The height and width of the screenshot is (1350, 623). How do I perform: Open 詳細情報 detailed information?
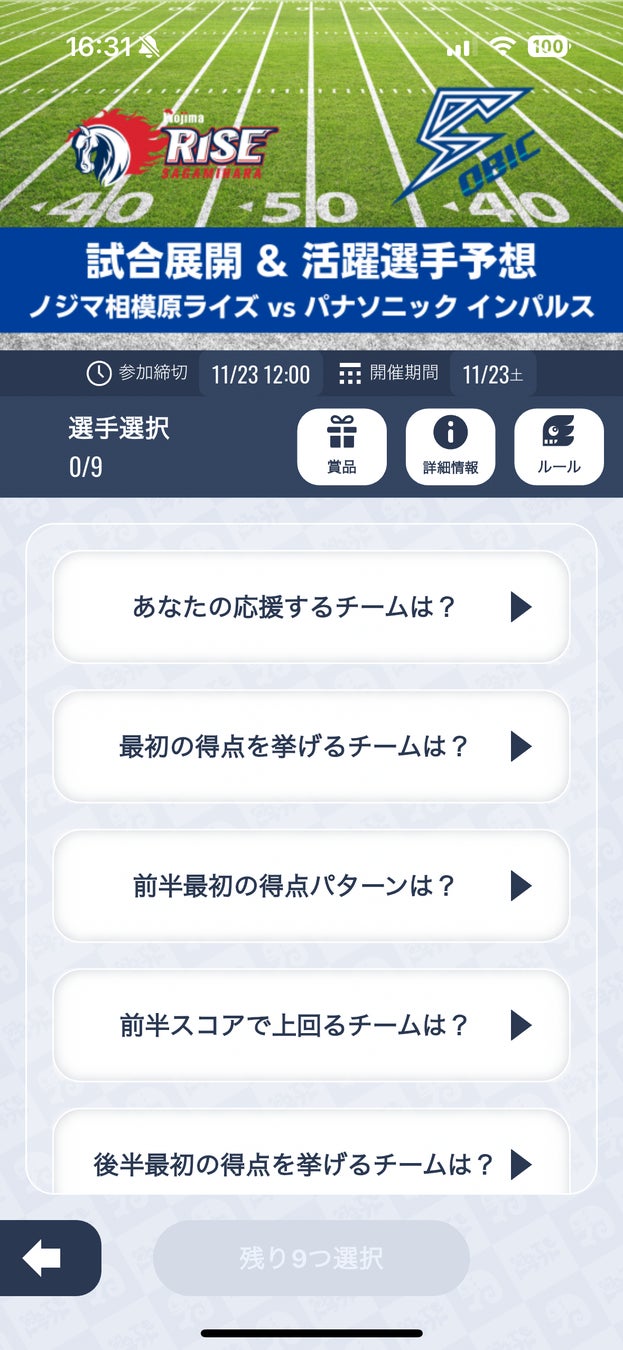450,447
